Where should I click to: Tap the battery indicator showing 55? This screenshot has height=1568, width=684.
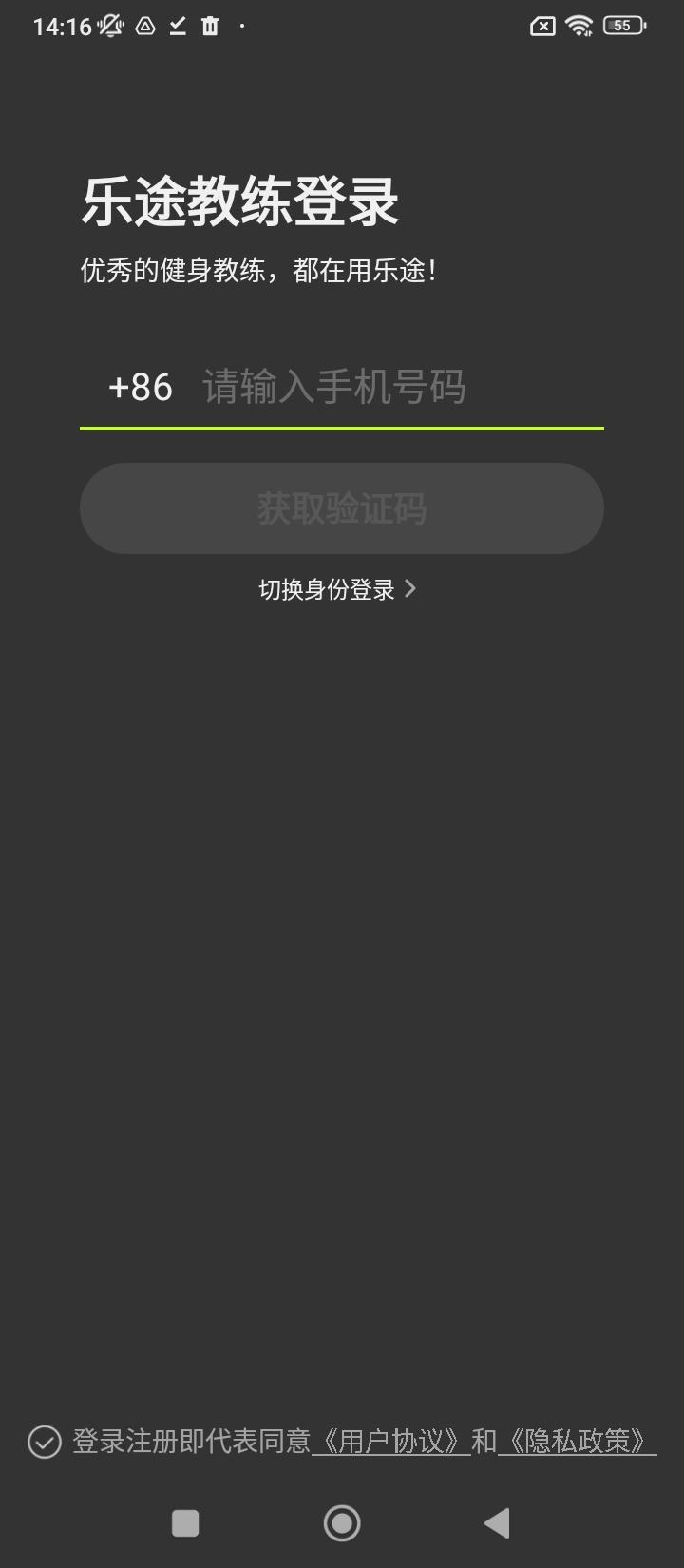[622, 26]
